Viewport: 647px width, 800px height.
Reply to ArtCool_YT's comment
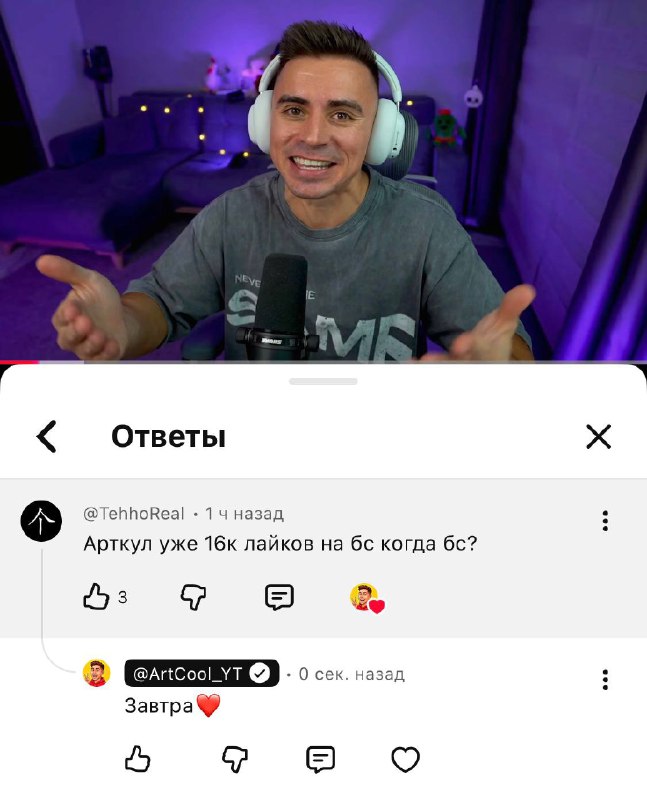click(320, 760)
